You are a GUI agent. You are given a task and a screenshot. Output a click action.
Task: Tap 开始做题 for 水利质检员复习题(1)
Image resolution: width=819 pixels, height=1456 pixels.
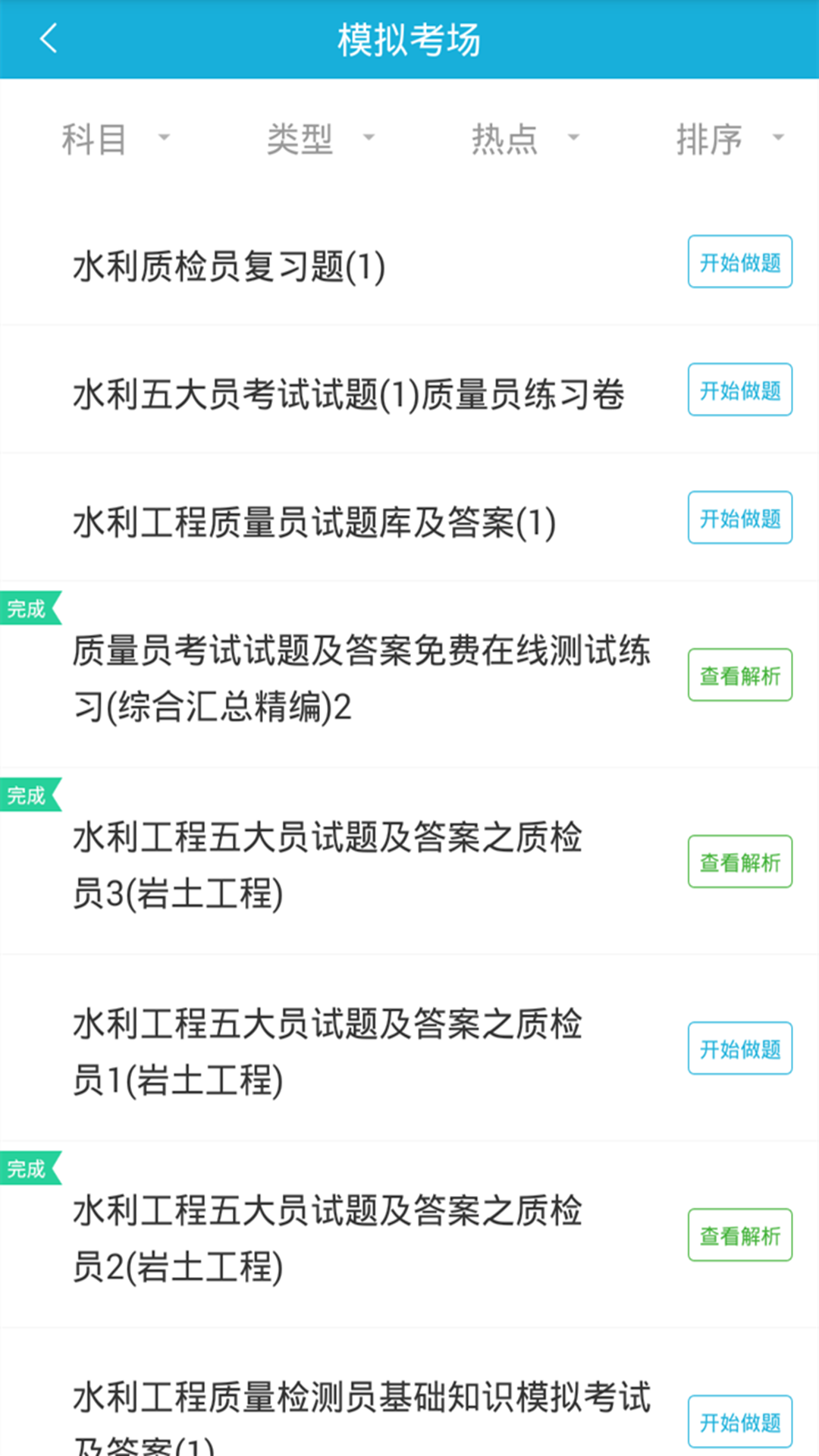click(x=739, y=262)
